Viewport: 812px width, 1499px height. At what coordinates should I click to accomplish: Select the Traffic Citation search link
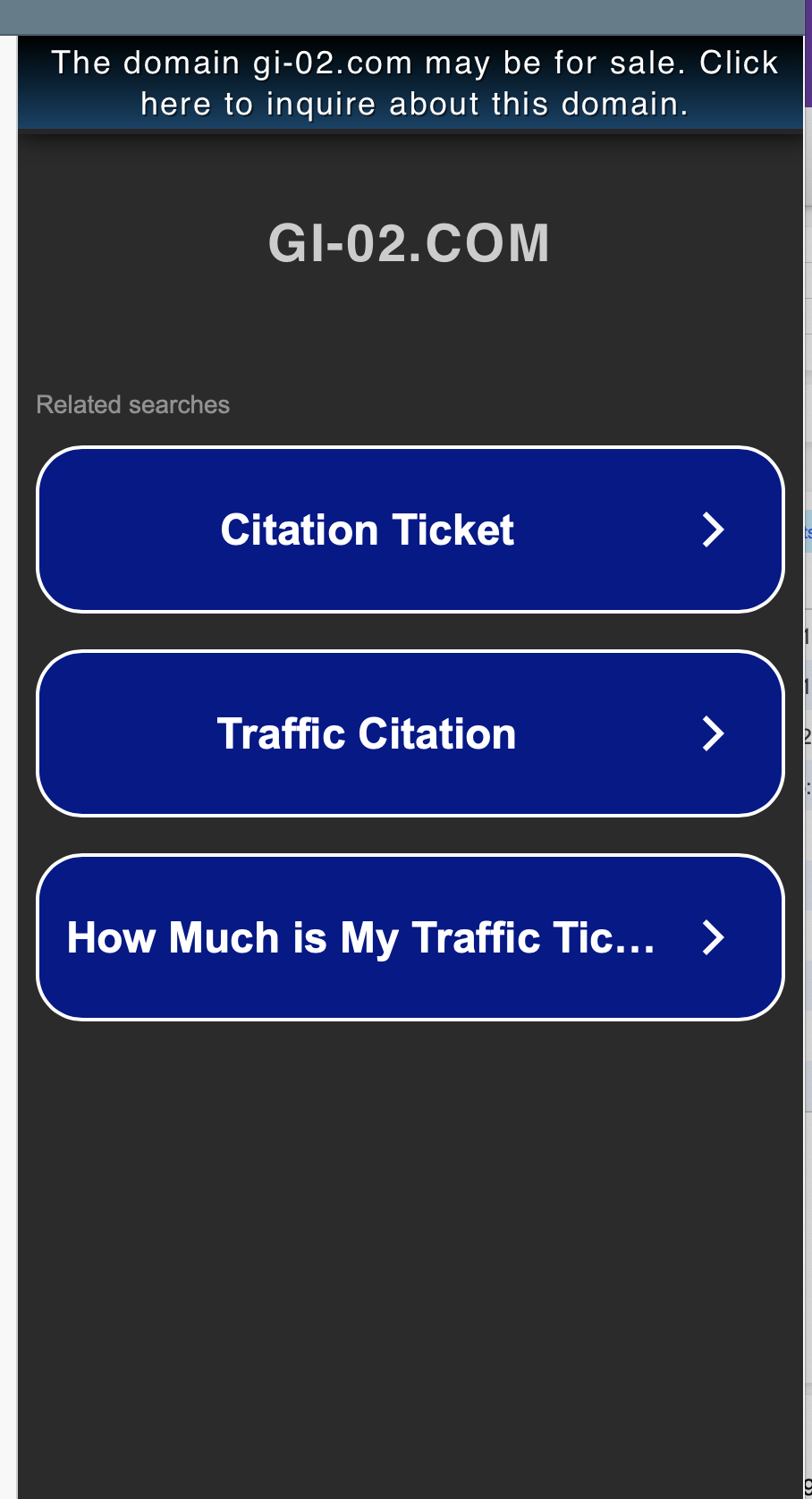click(x=410, y=733)
